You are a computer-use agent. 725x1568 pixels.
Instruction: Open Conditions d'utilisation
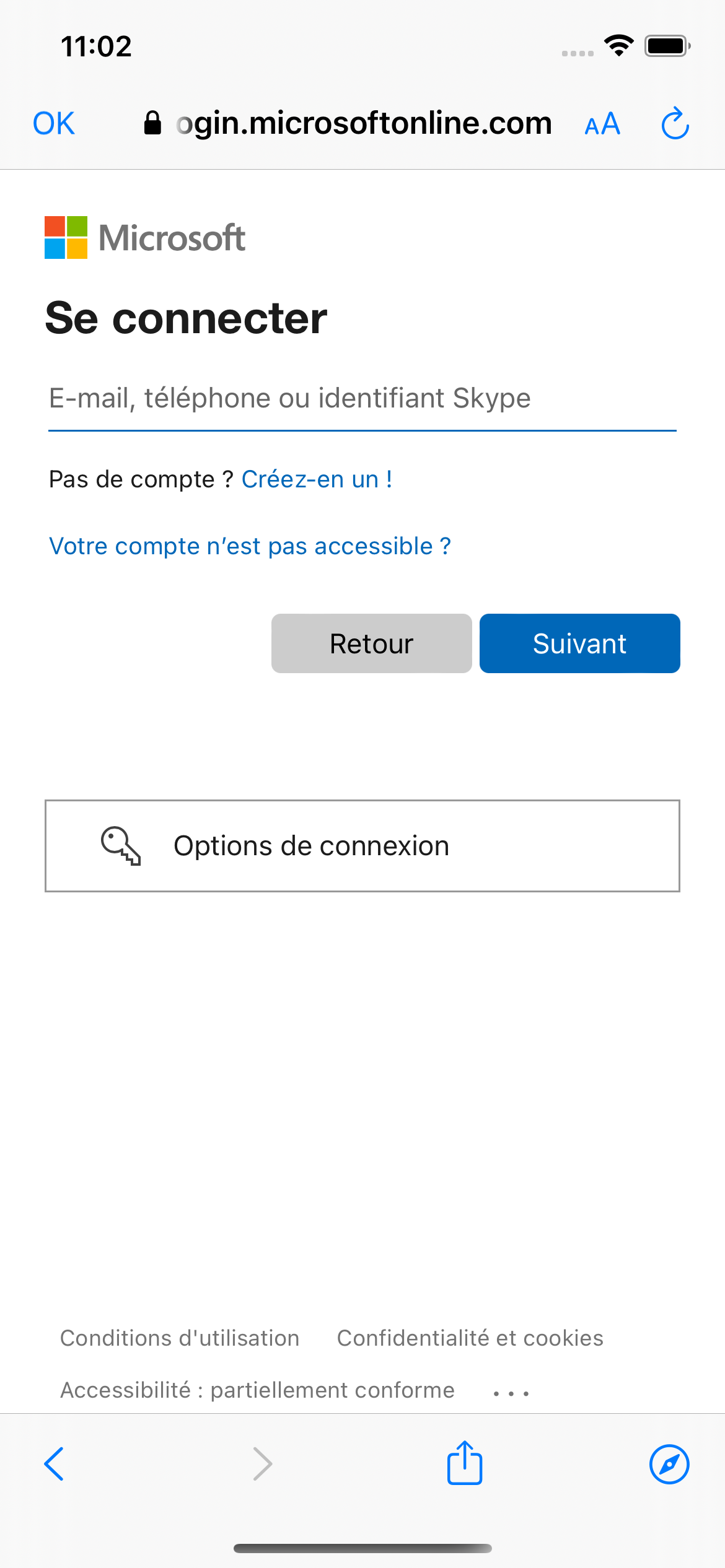pos(179,1338)
